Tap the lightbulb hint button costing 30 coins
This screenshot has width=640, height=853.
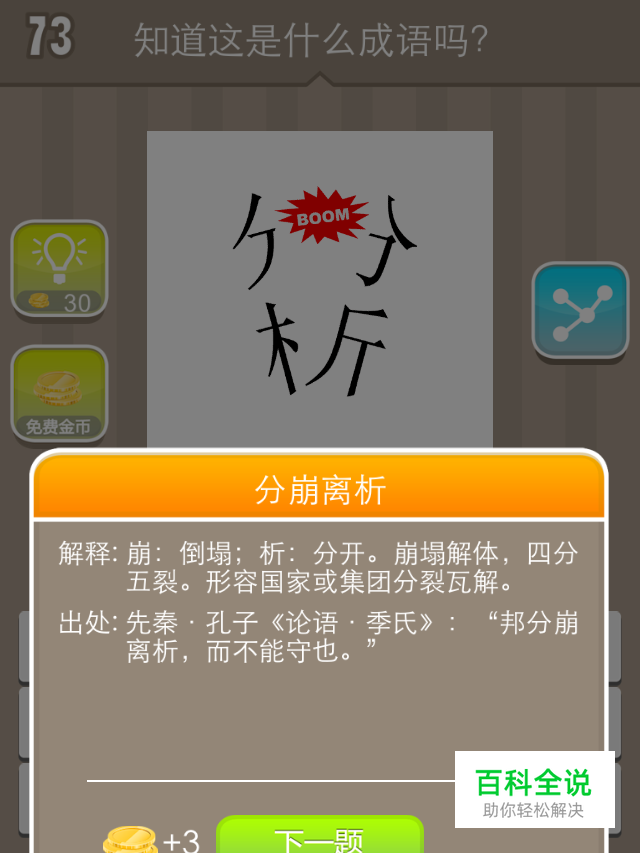(59, 268)
